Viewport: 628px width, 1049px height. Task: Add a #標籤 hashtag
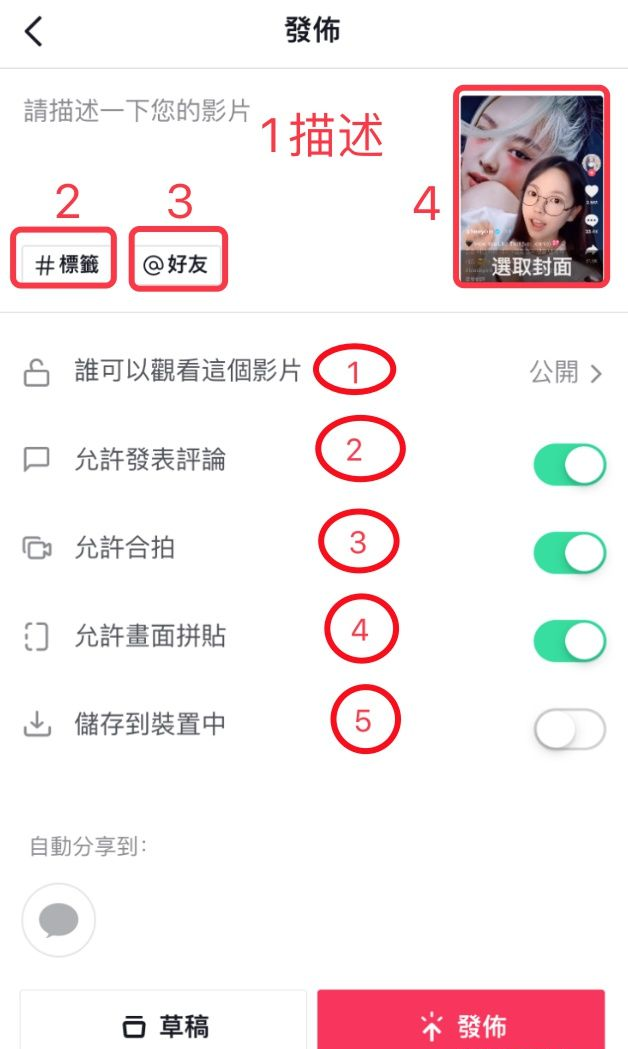[65, 266]
